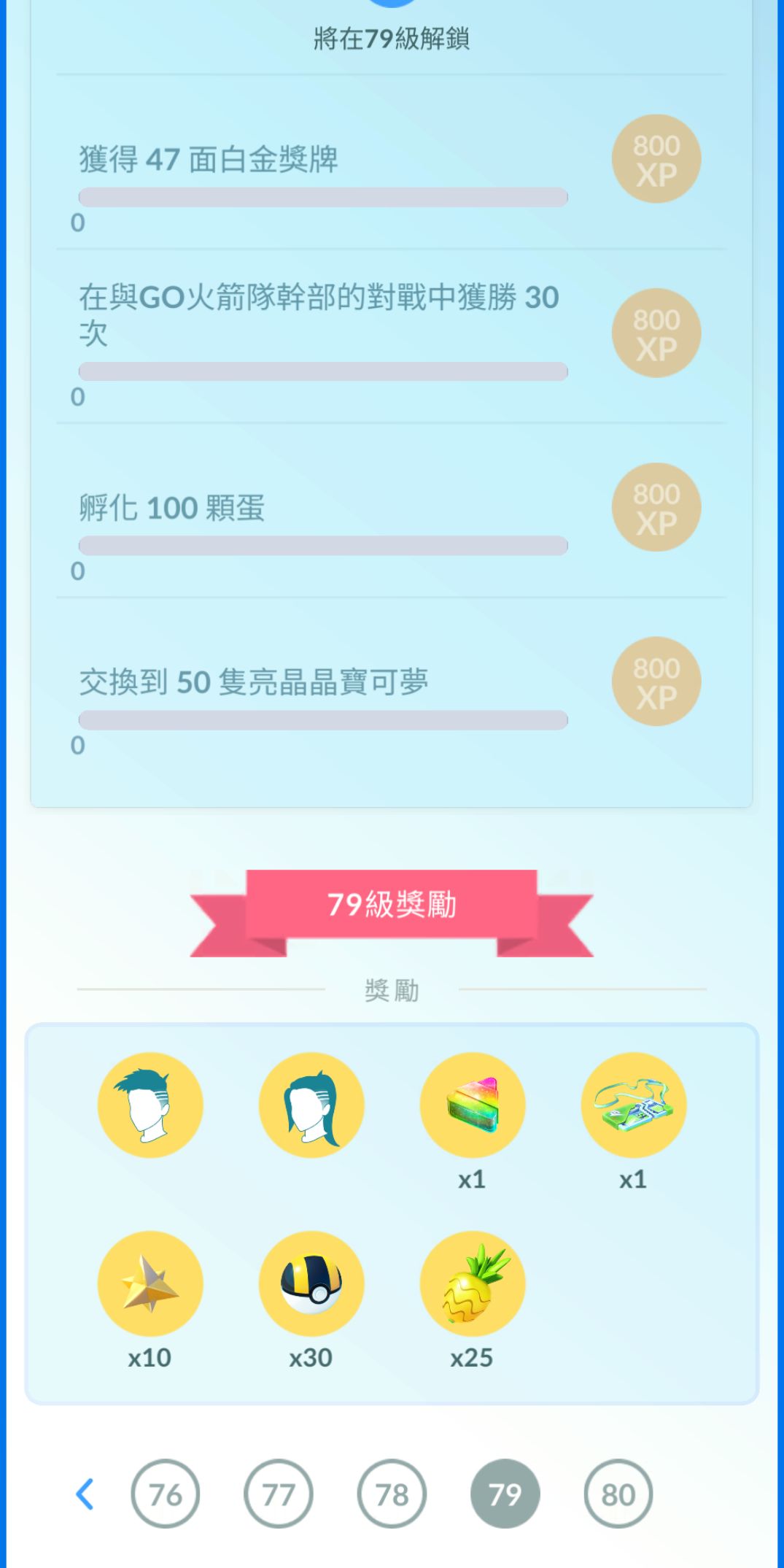This screenshot has height=1568, width=784.
Task: Jump to level 80 page
Action: [618, 1494]
